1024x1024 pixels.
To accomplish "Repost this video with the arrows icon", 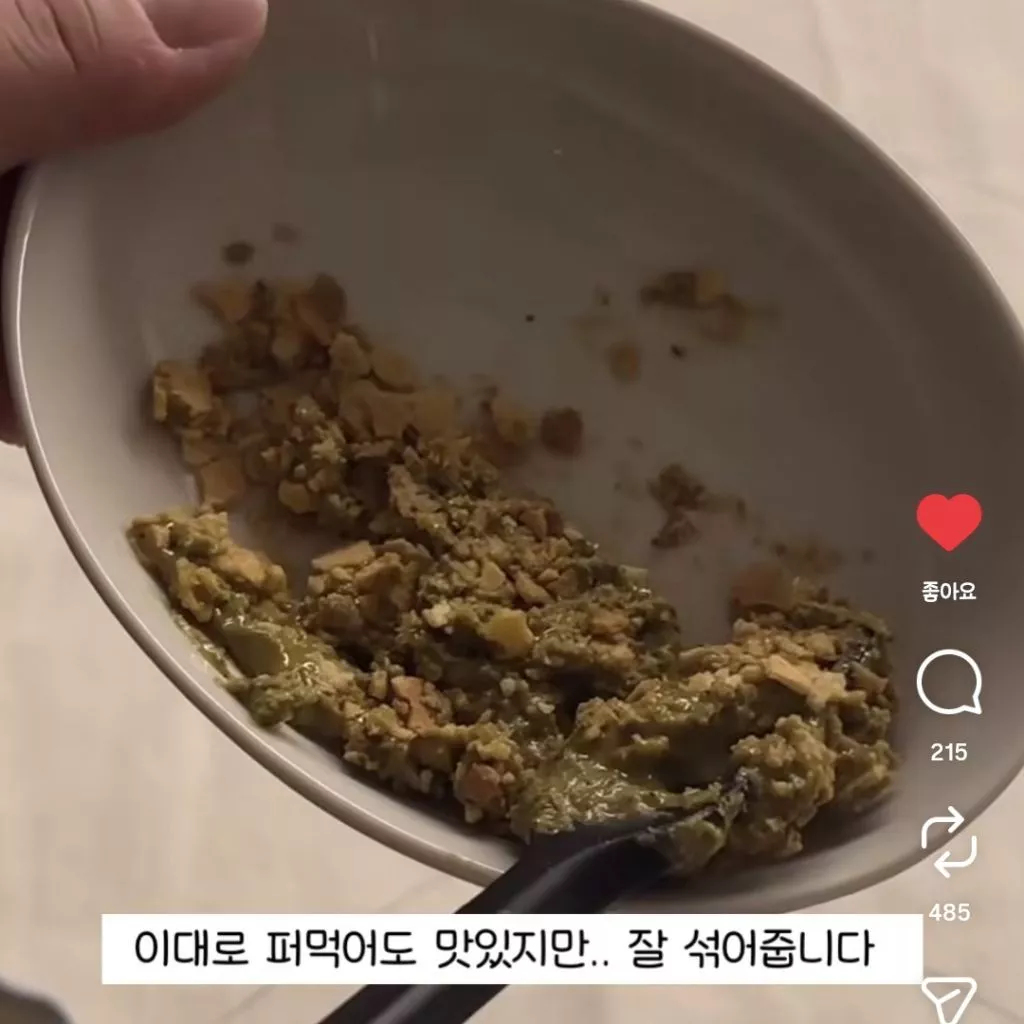I will (x=948, y=842).
